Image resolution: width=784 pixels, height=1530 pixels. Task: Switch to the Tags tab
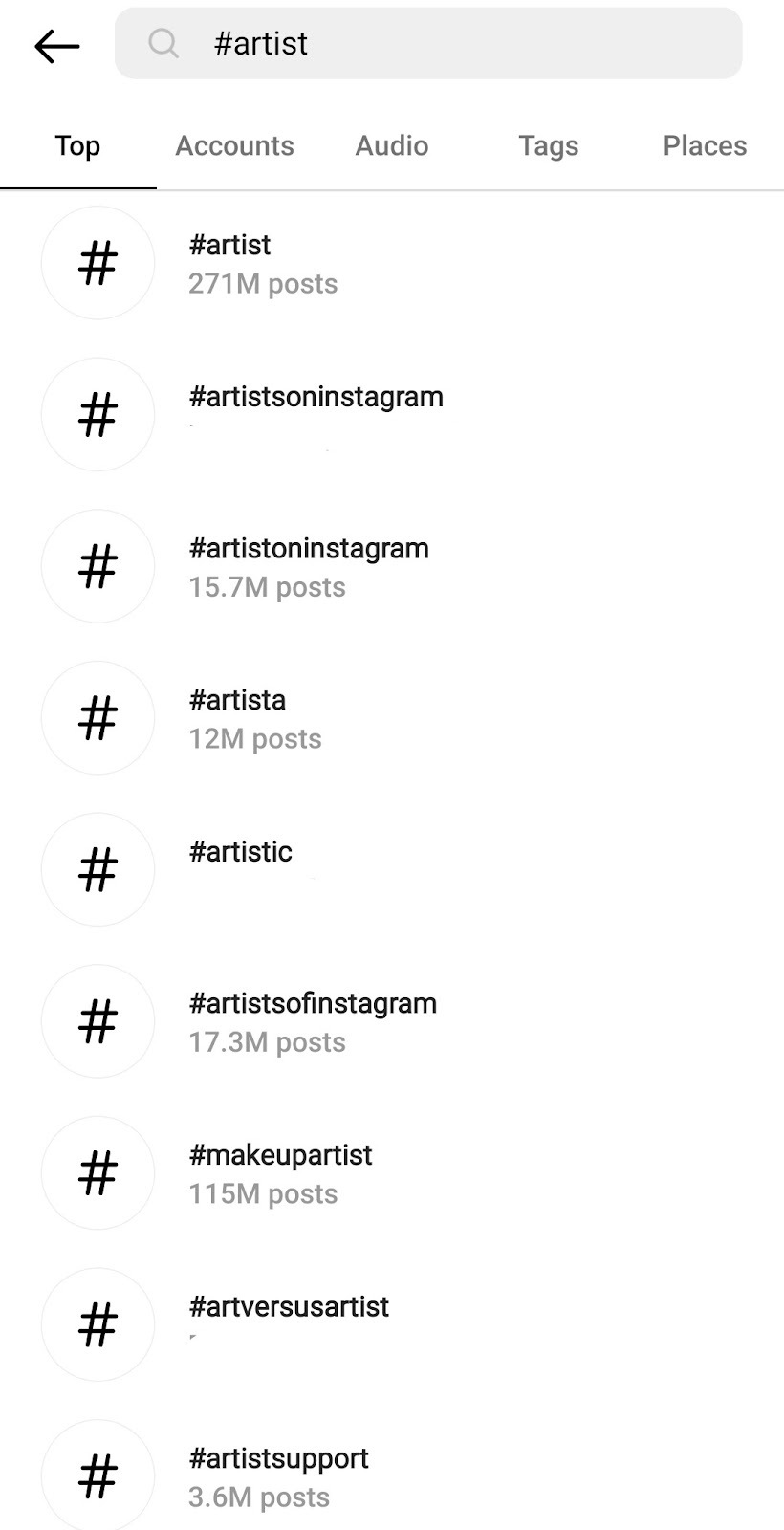548,145
